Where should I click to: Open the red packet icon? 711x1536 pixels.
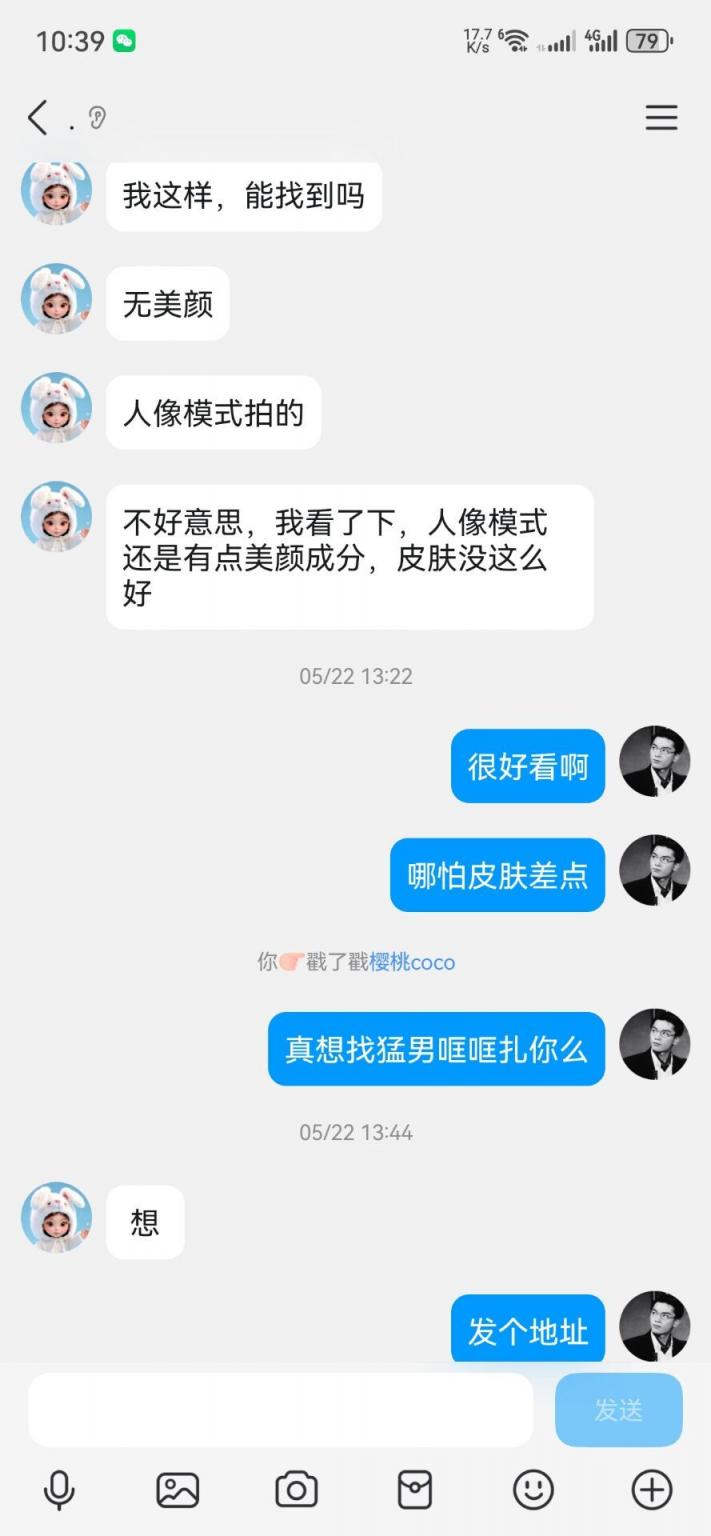pos(415,1490)
